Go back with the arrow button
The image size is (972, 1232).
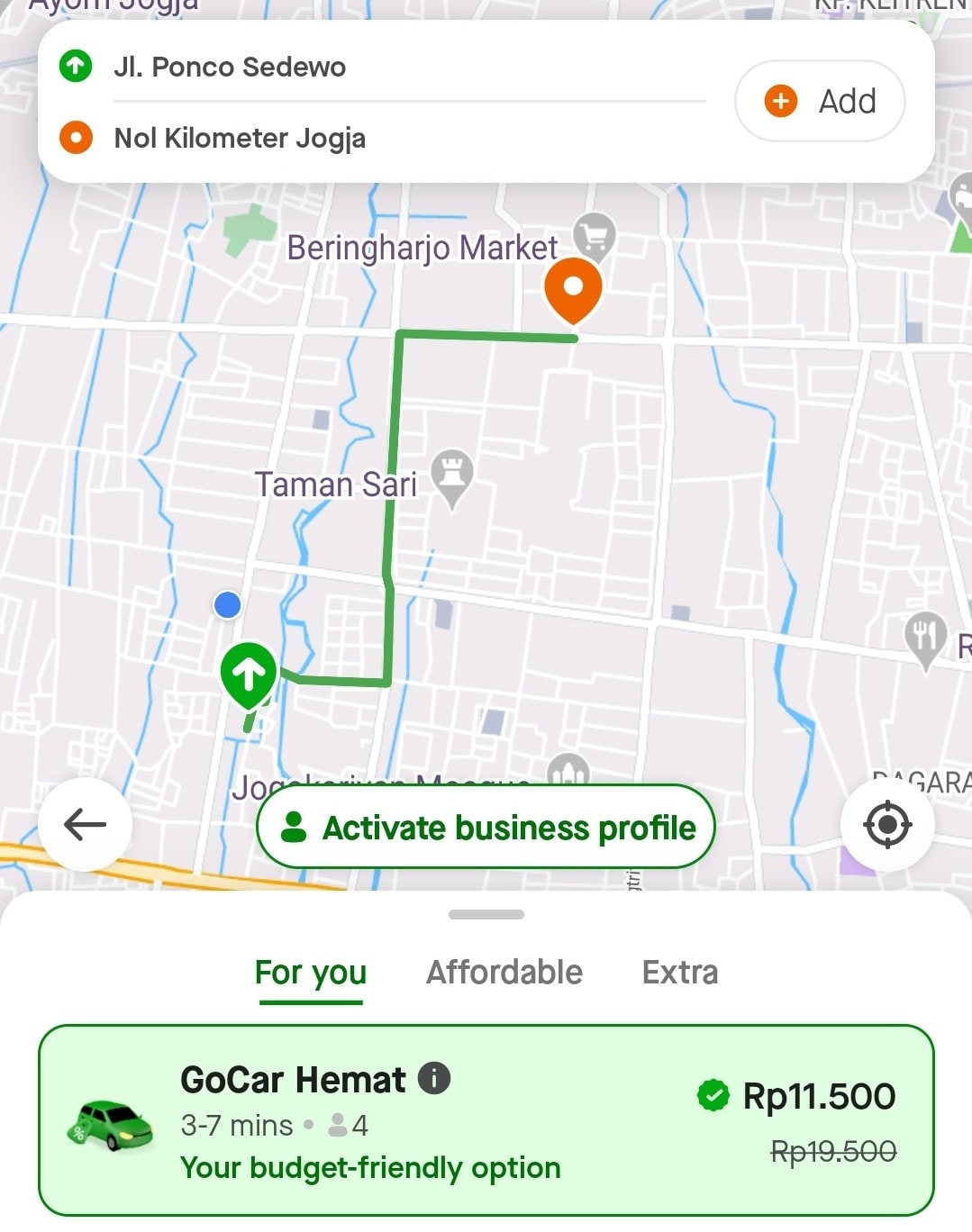(x=86, y=824)
